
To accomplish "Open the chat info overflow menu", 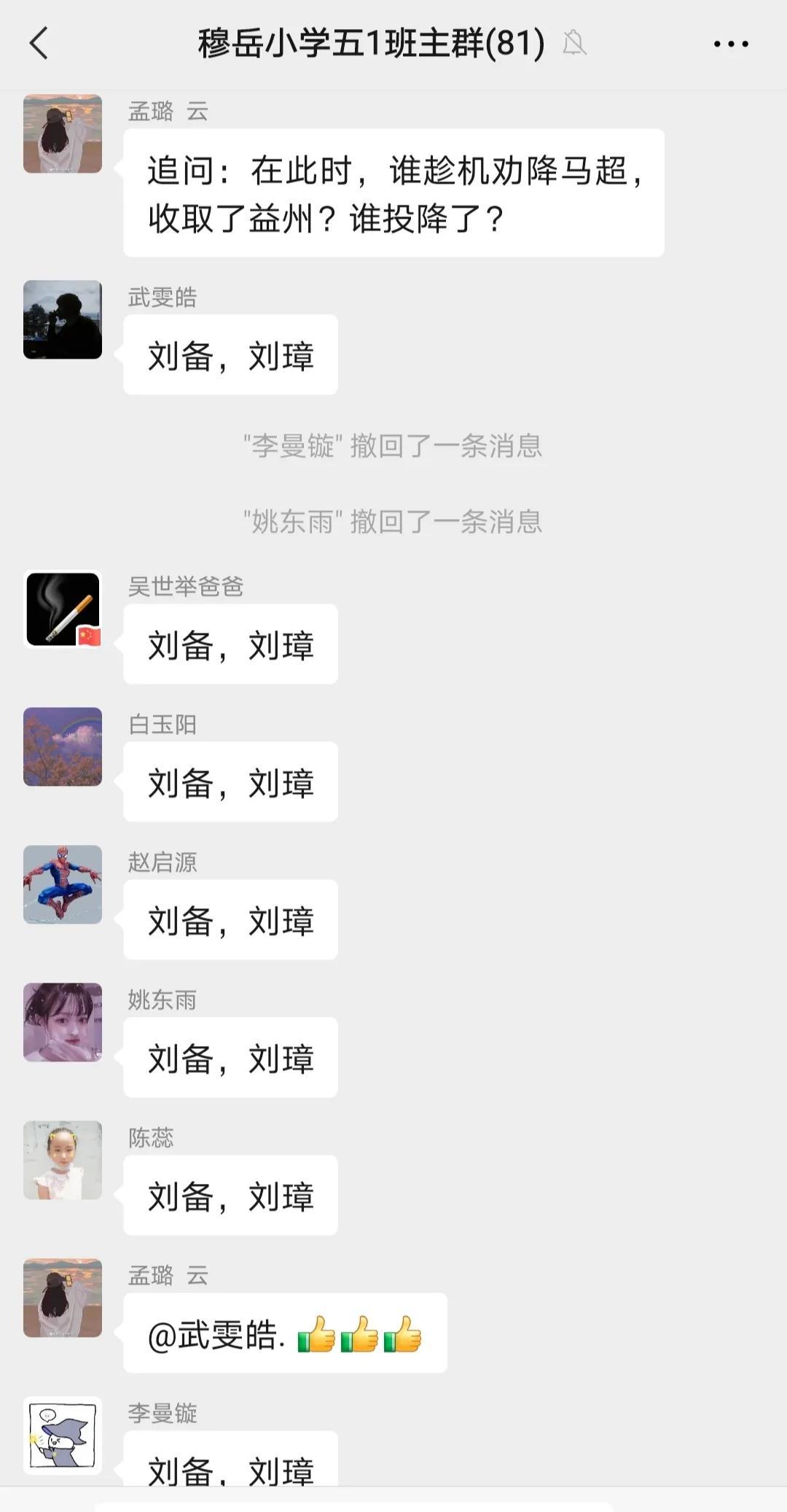I will click(x=730, y=44).
